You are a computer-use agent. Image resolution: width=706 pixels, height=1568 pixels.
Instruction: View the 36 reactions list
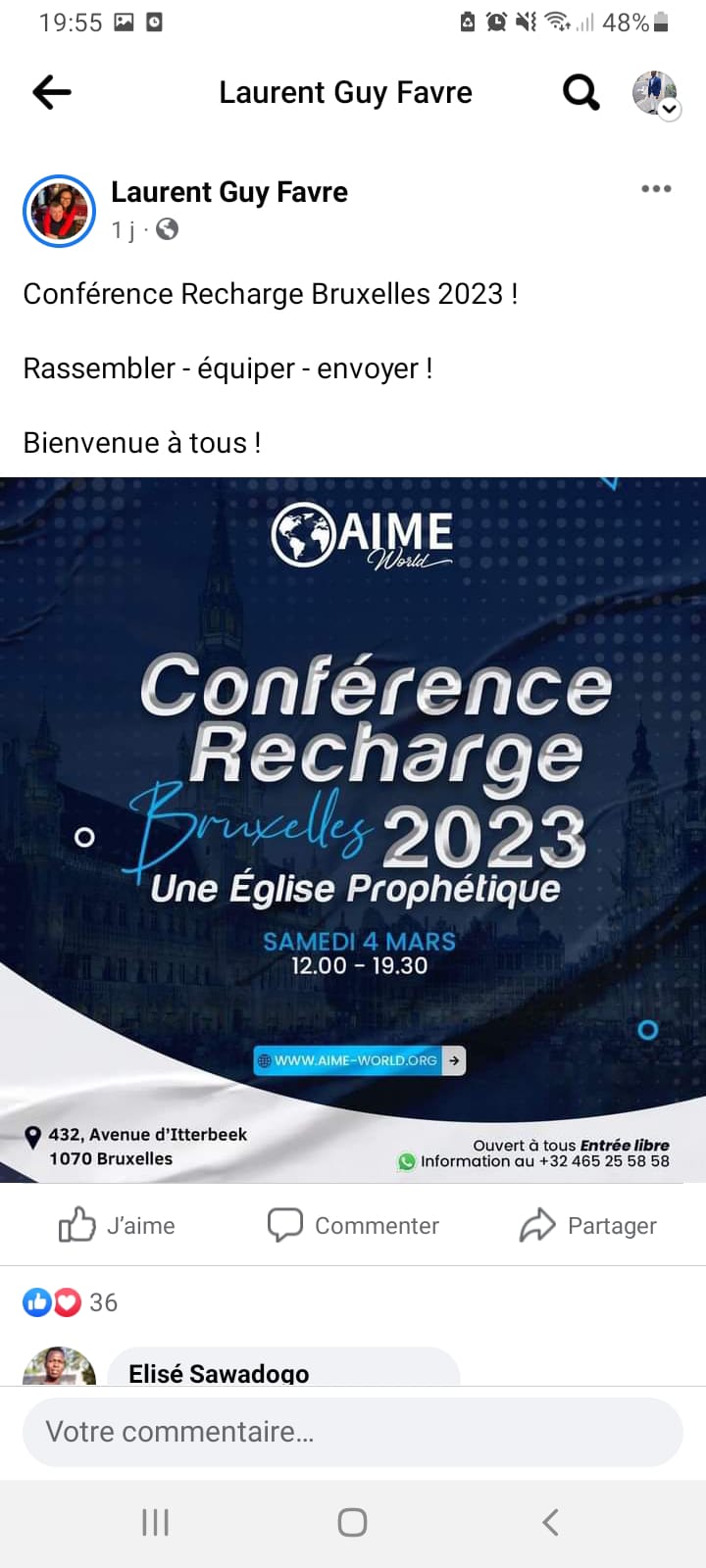[x=71, y=1302]
